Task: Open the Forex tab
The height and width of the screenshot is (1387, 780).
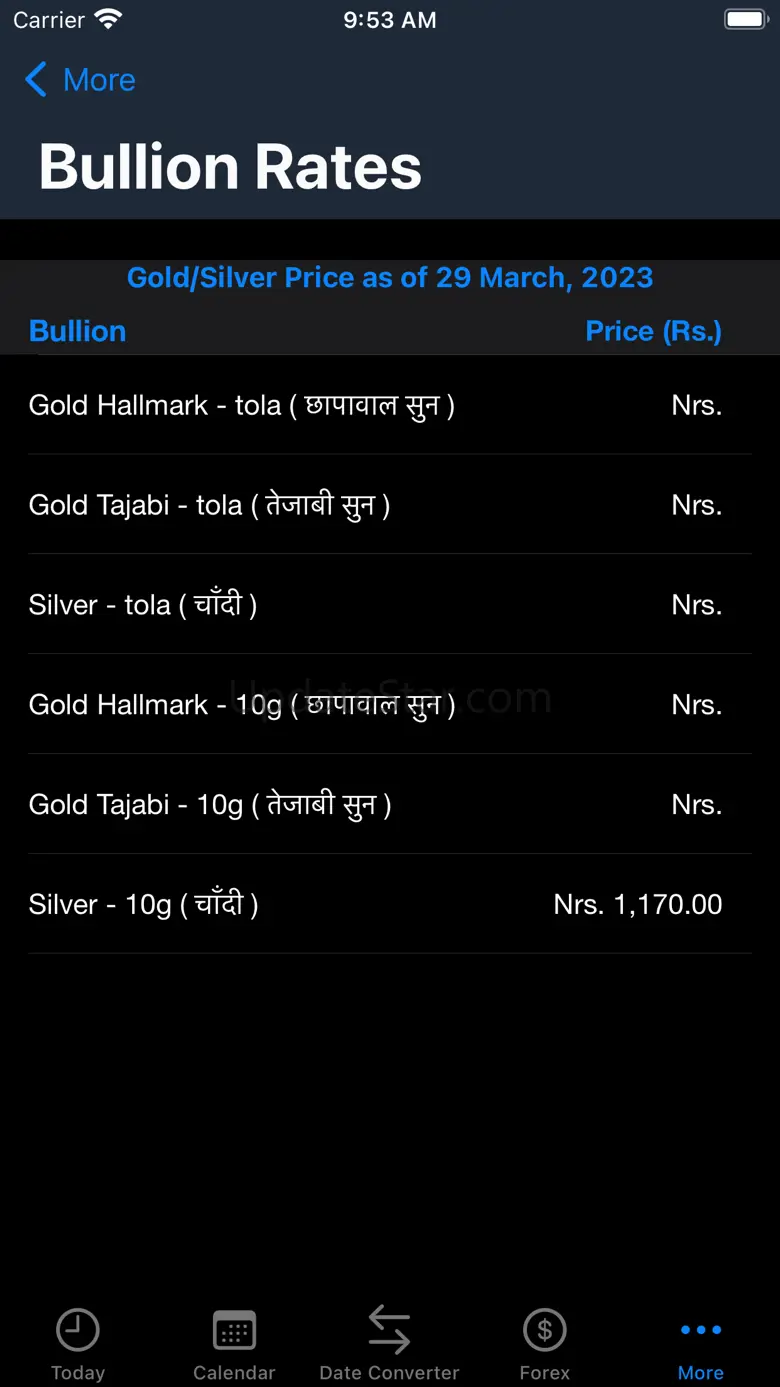Action: tap(545, 1343)
